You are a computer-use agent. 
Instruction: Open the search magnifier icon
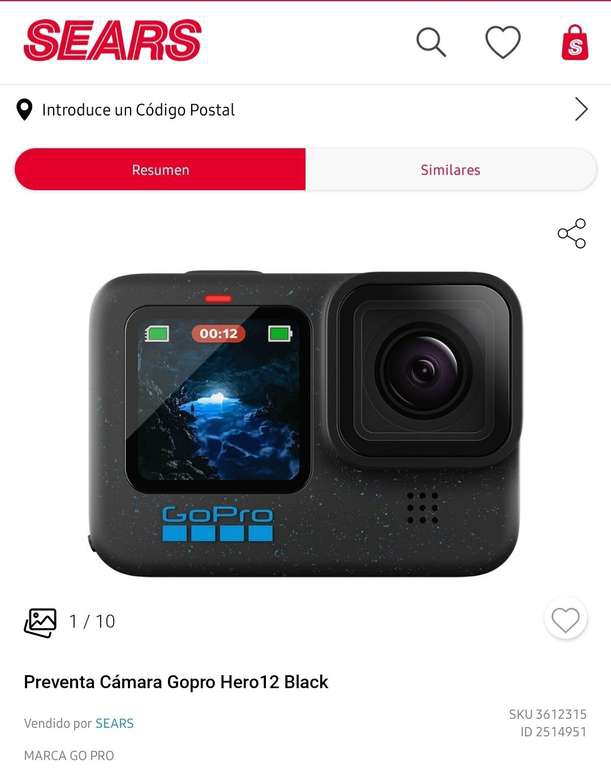(431, 42)
